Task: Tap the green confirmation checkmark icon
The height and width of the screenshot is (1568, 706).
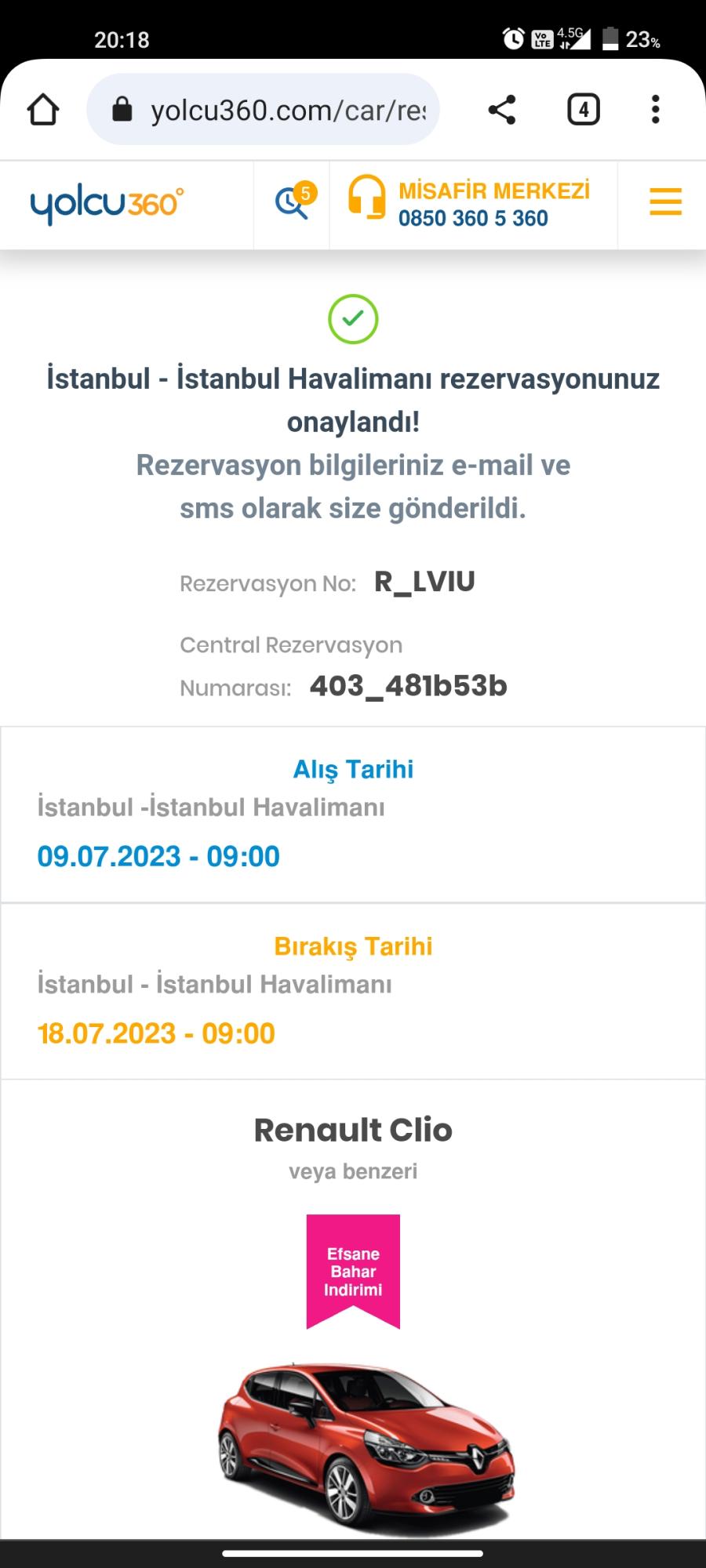Action: coord(353,318)
